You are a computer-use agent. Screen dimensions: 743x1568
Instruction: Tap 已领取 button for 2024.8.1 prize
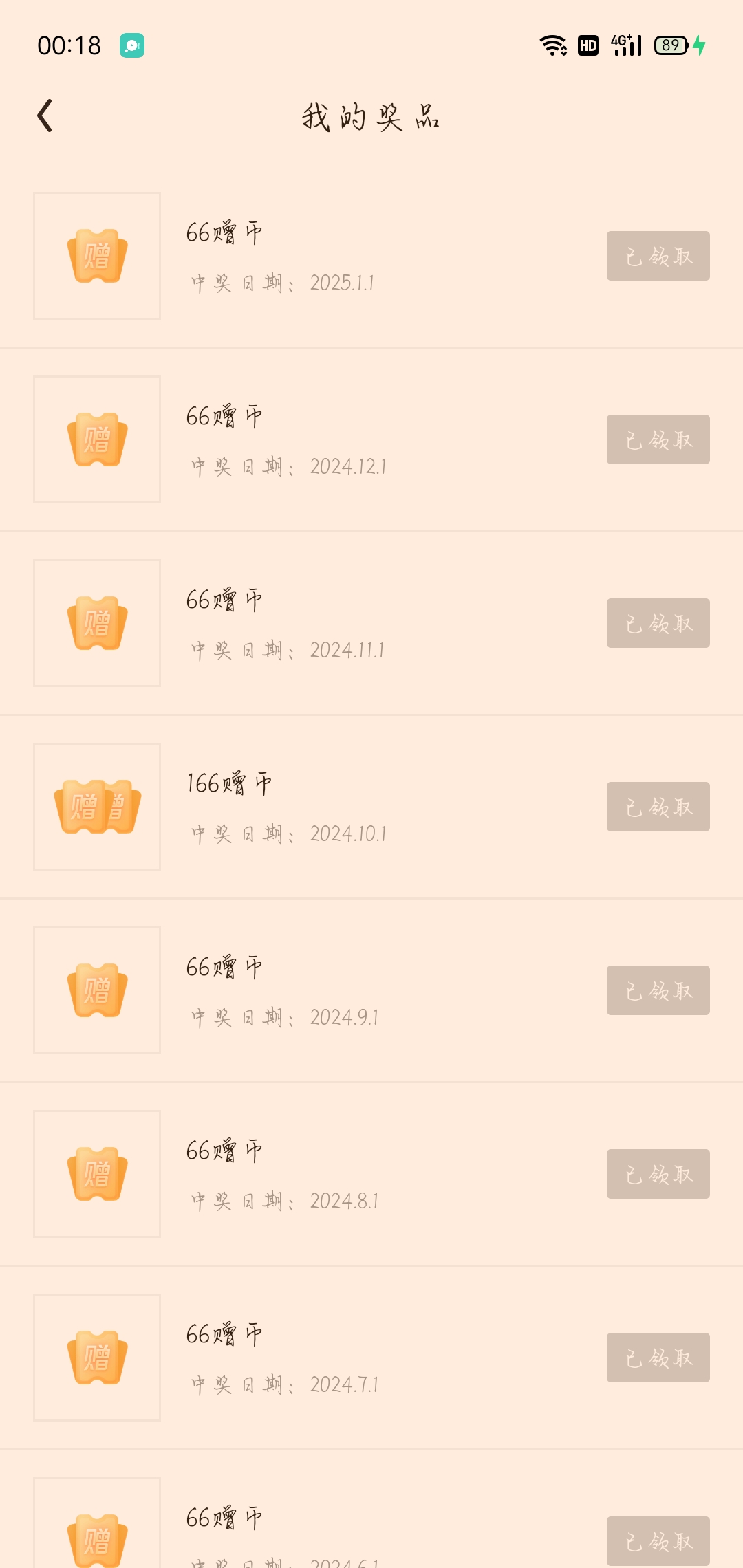pos(658,1174)
